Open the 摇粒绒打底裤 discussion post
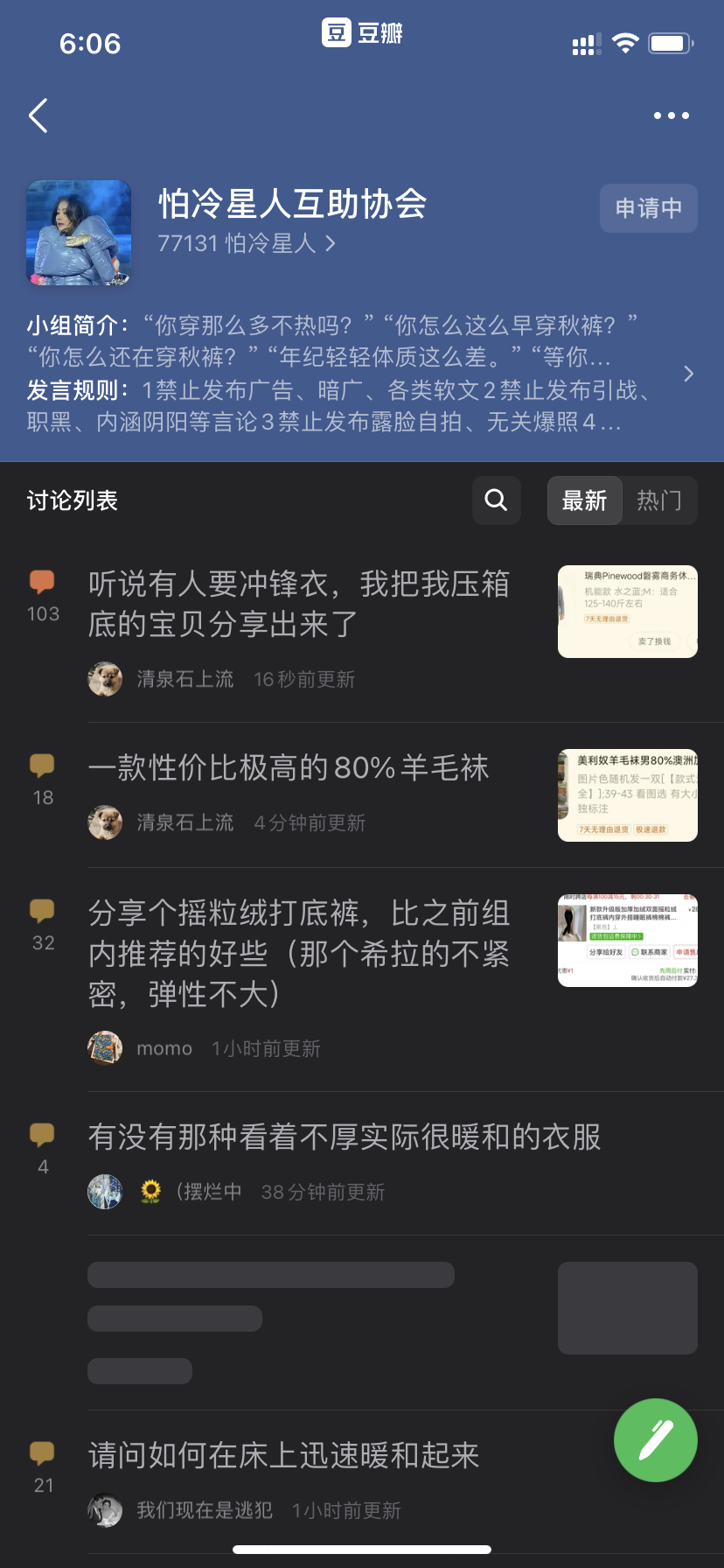724x1568 pixels. click(298, 953)
